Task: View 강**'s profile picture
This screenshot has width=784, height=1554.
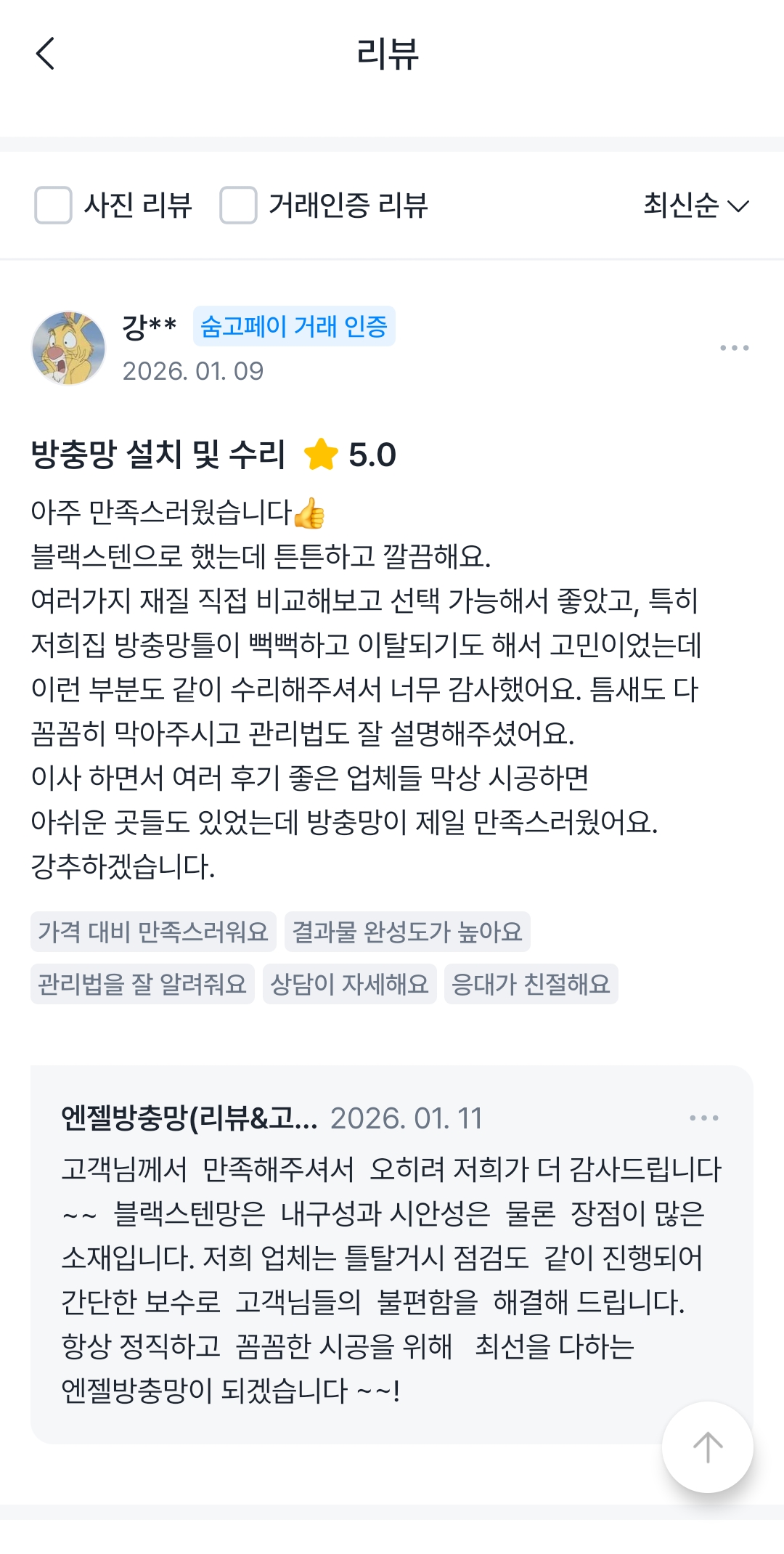Action: point(69,348)
